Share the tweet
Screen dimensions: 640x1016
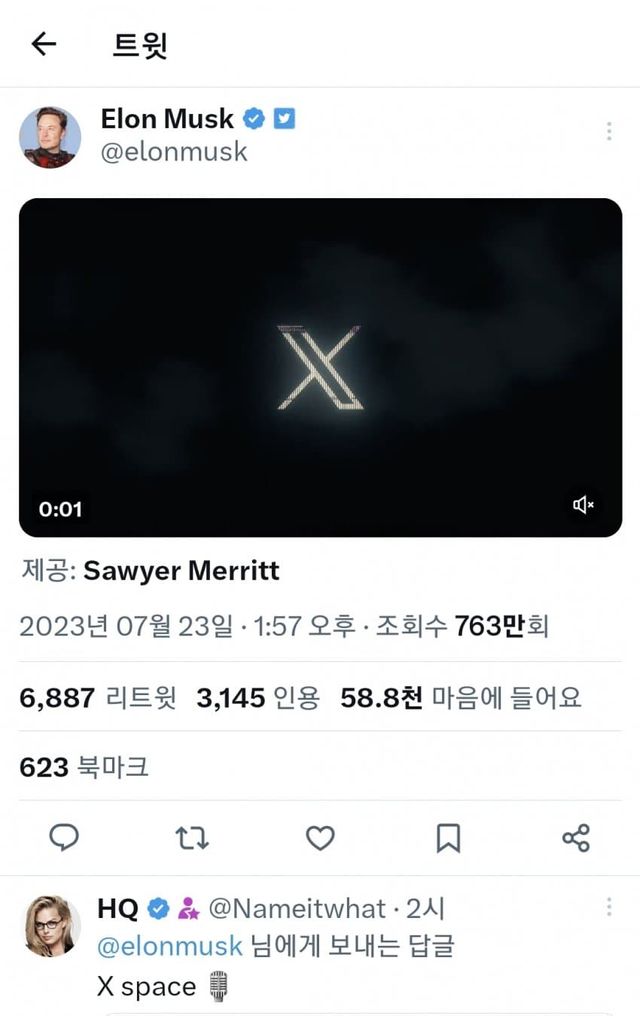[576, 838]
